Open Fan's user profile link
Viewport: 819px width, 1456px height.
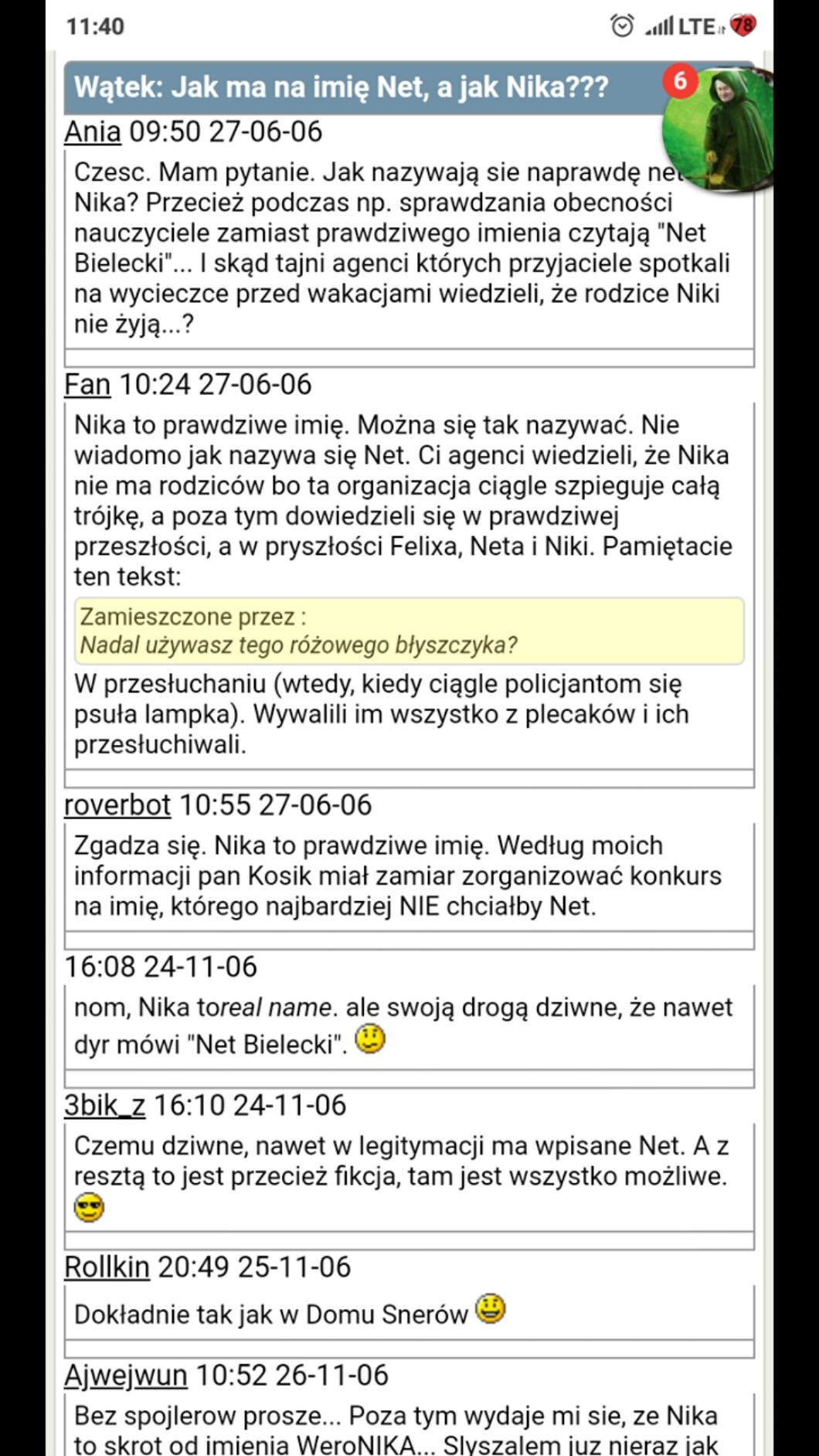coord(87,385)
